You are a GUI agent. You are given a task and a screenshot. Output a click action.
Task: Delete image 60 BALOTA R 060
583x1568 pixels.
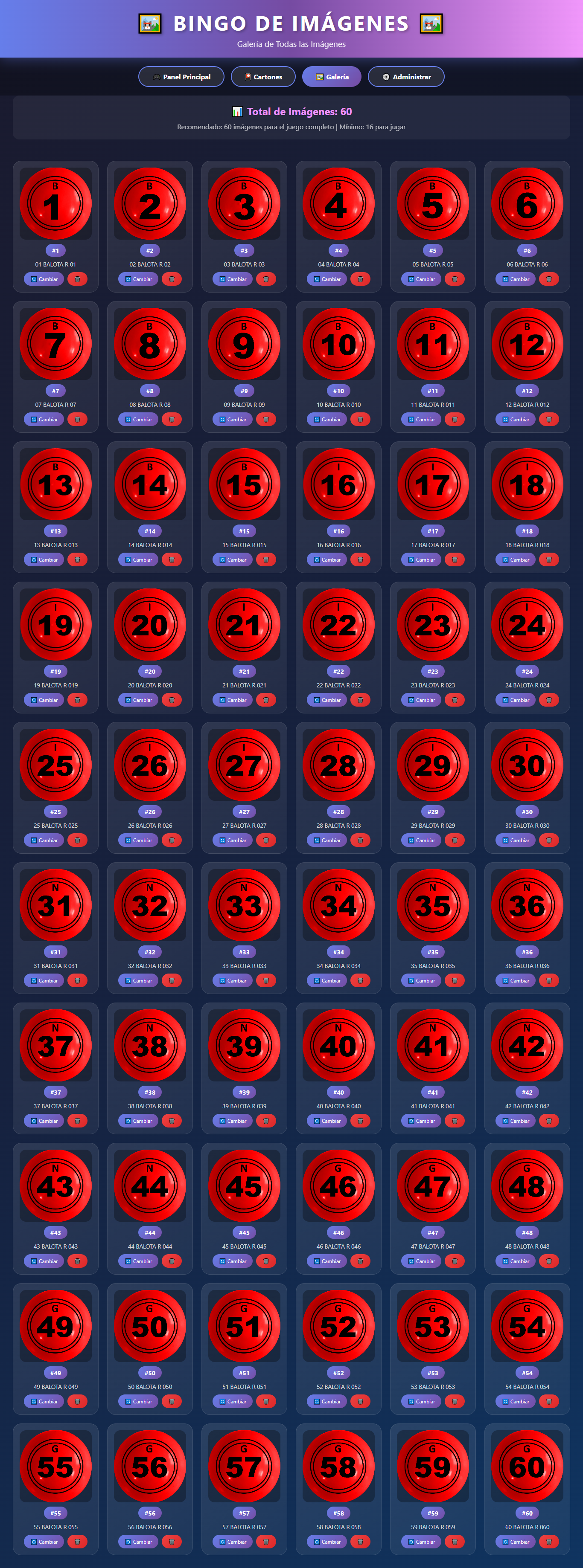tap(549, 1542)
